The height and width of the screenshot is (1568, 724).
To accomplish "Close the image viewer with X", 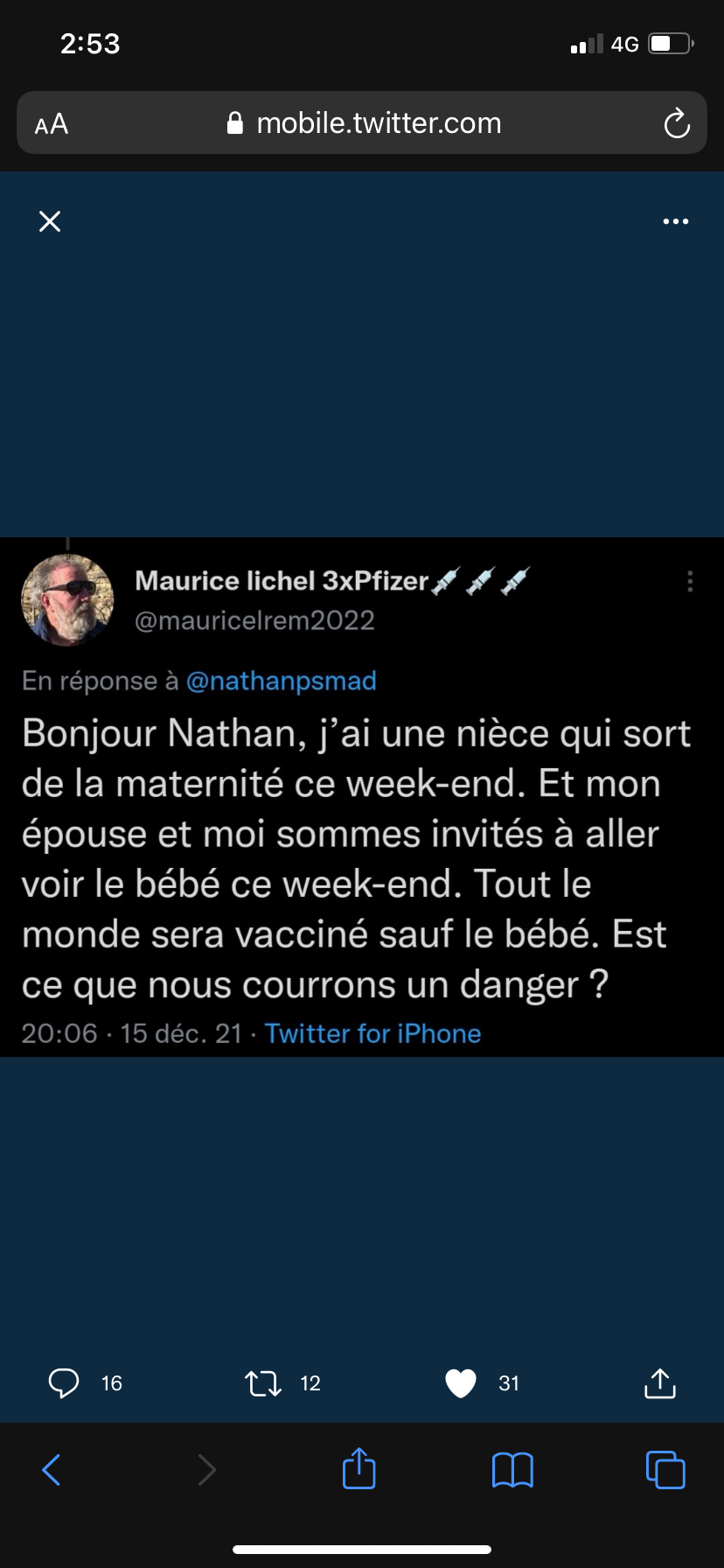I will pos(50,221).
